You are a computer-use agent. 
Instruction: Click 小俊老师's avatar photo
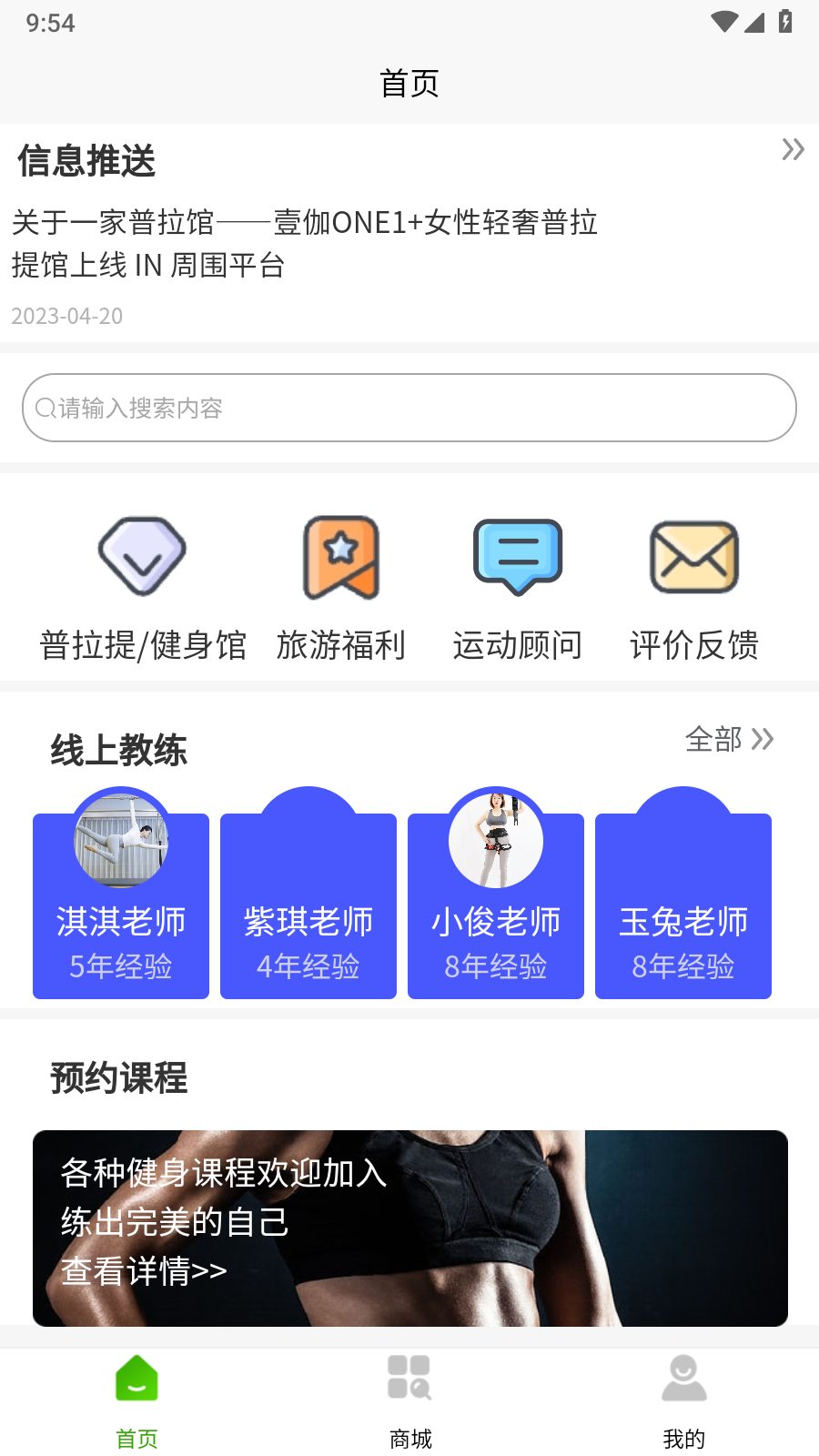[496, 840]
